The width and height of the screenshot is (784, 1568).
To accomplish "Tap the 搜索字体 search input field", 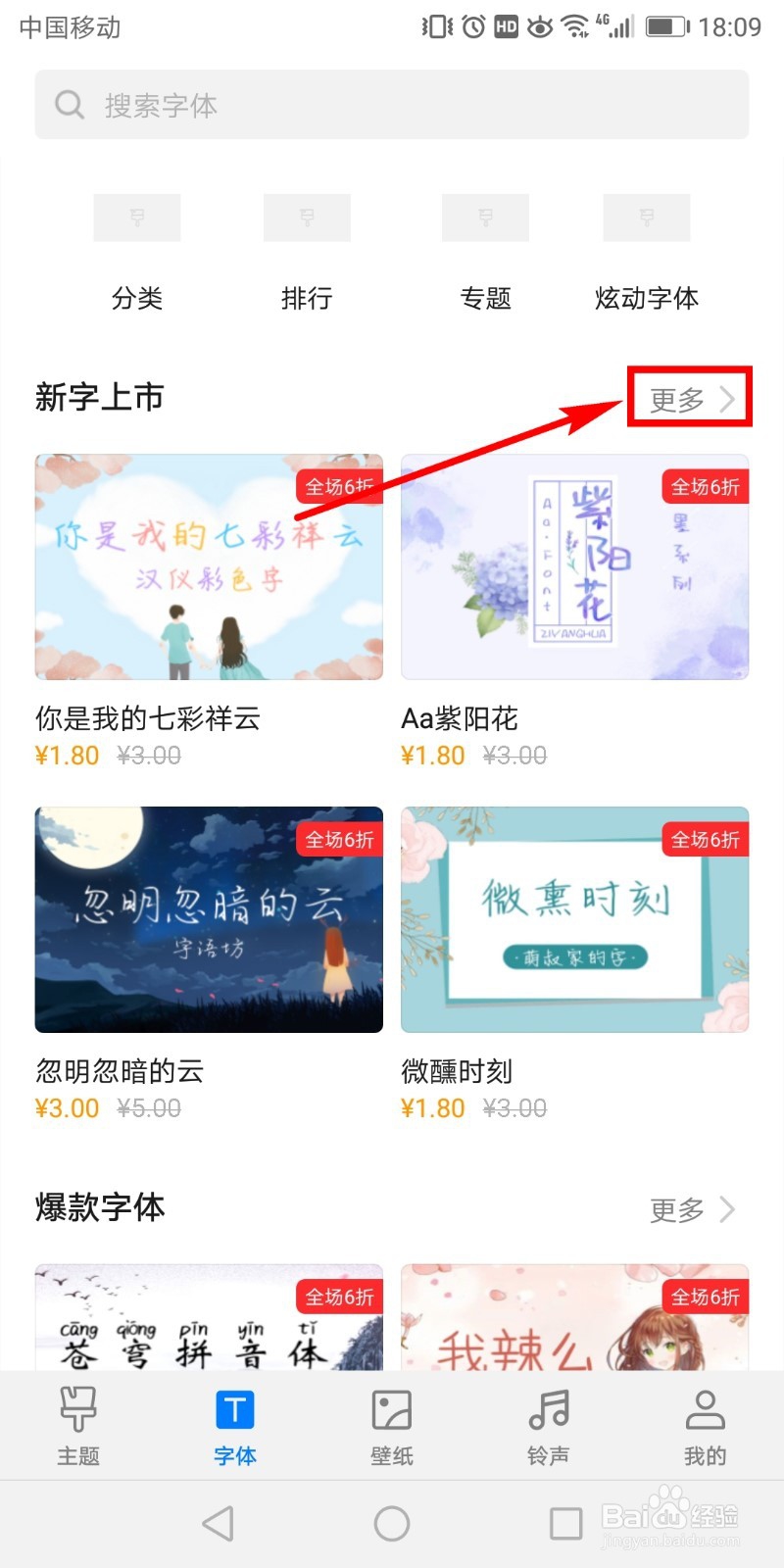I will tap(294, 104).
